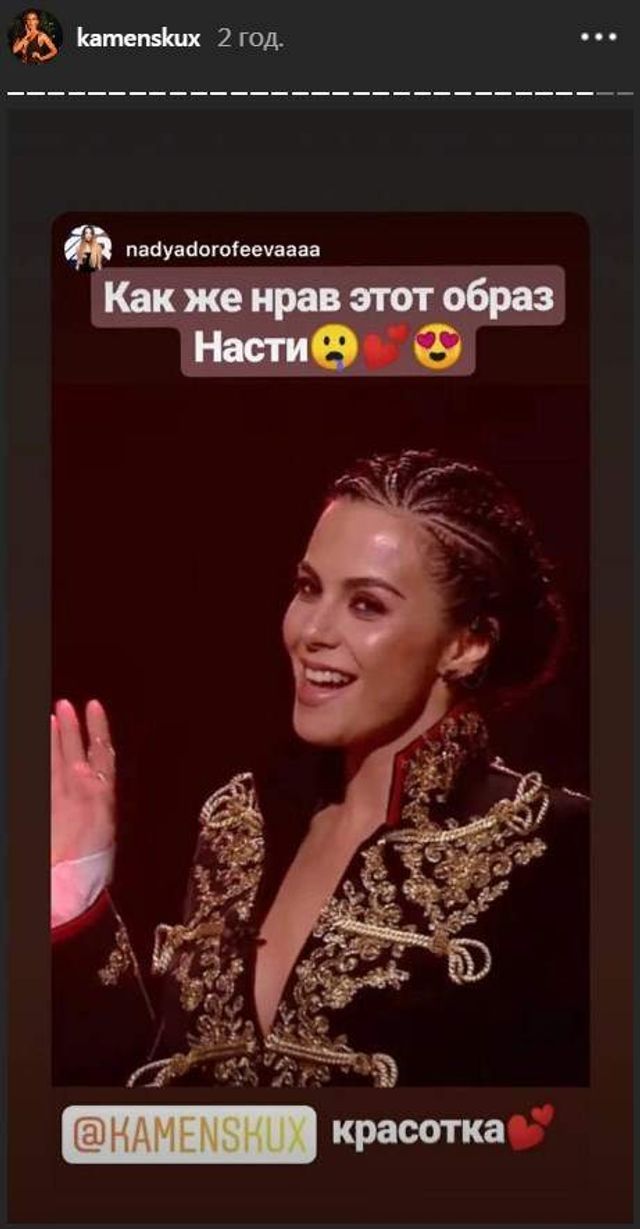Open the story overflow menu

tap(599, 38)
